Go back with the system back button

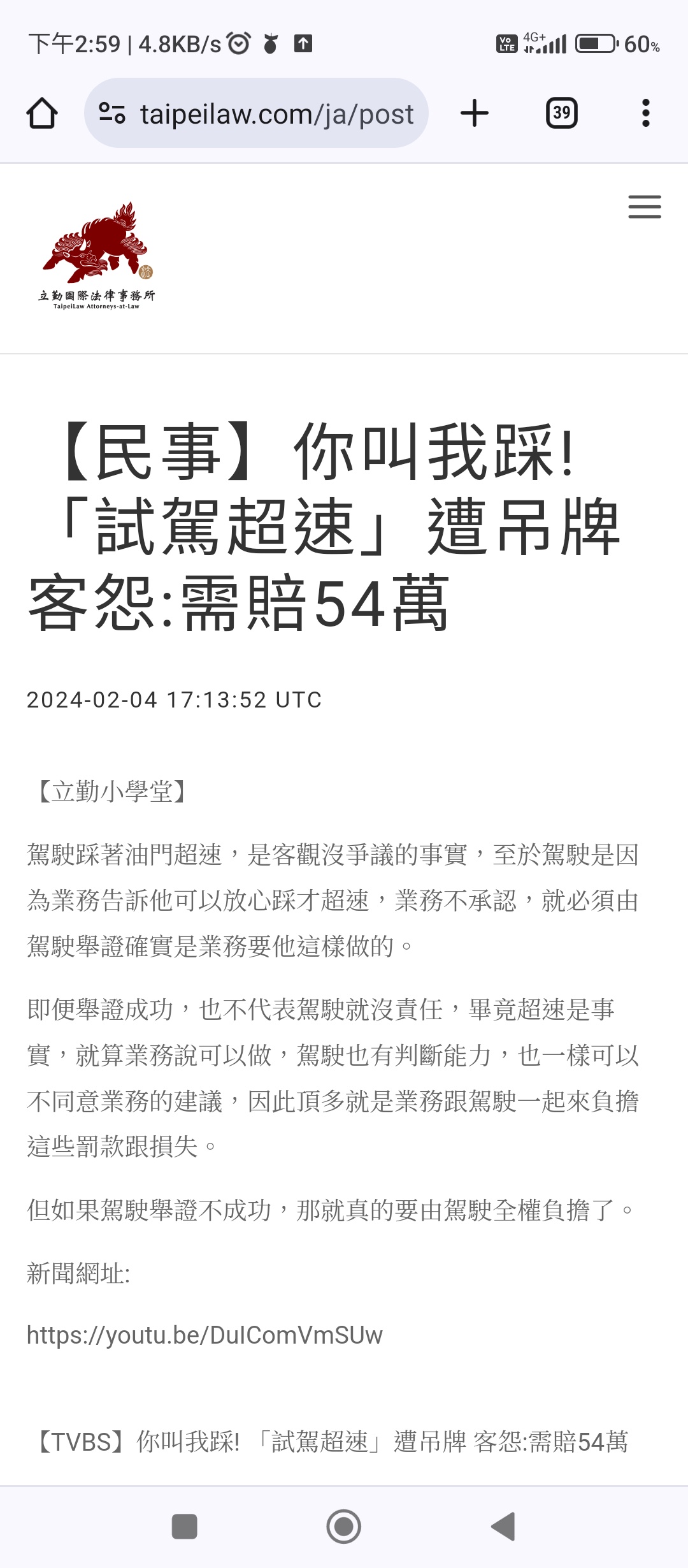503,1527
